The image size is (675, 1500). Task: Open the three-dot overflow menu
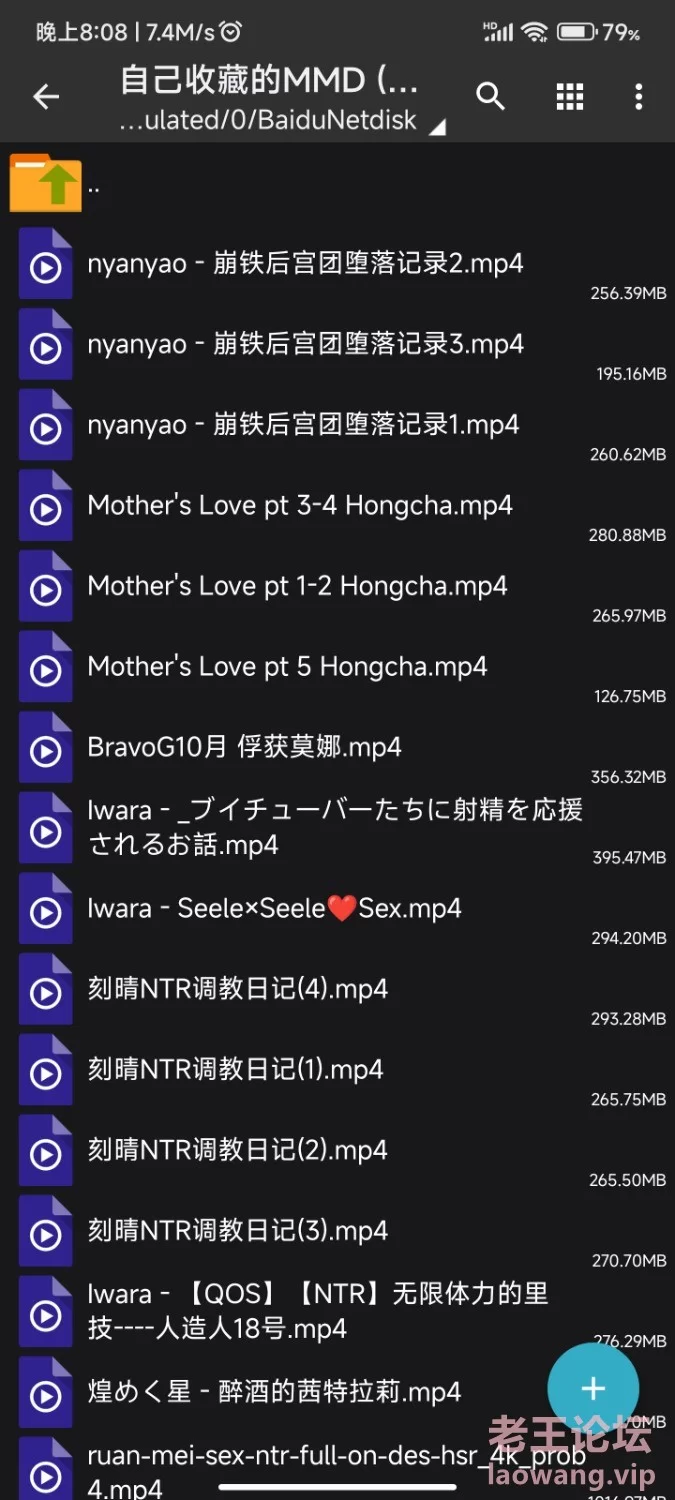(639, 96)
